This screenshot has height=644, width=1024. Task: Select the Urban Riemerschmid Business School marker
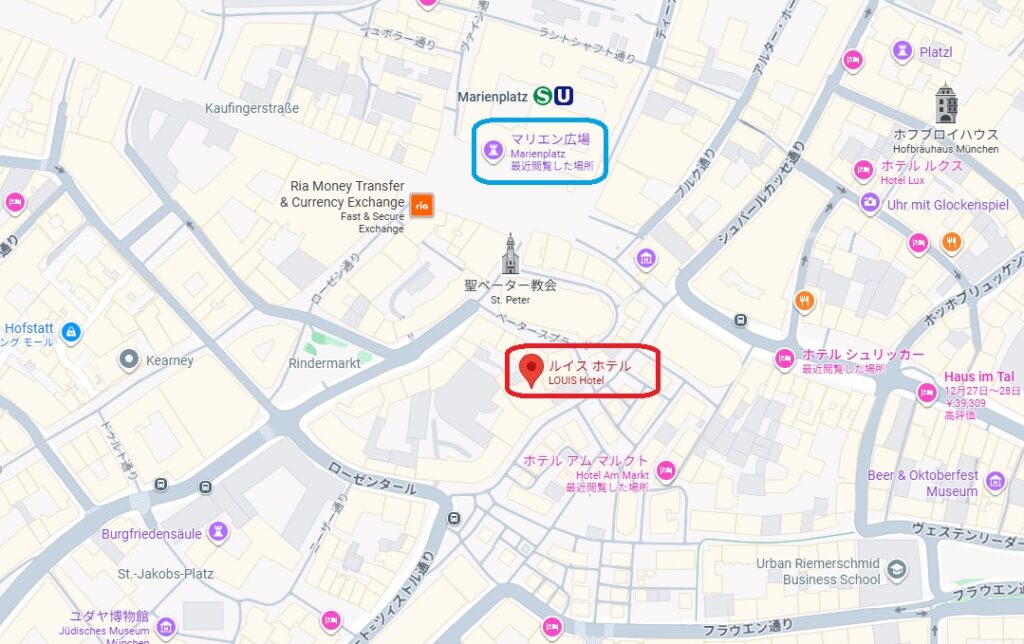click(x=896, y=570)
